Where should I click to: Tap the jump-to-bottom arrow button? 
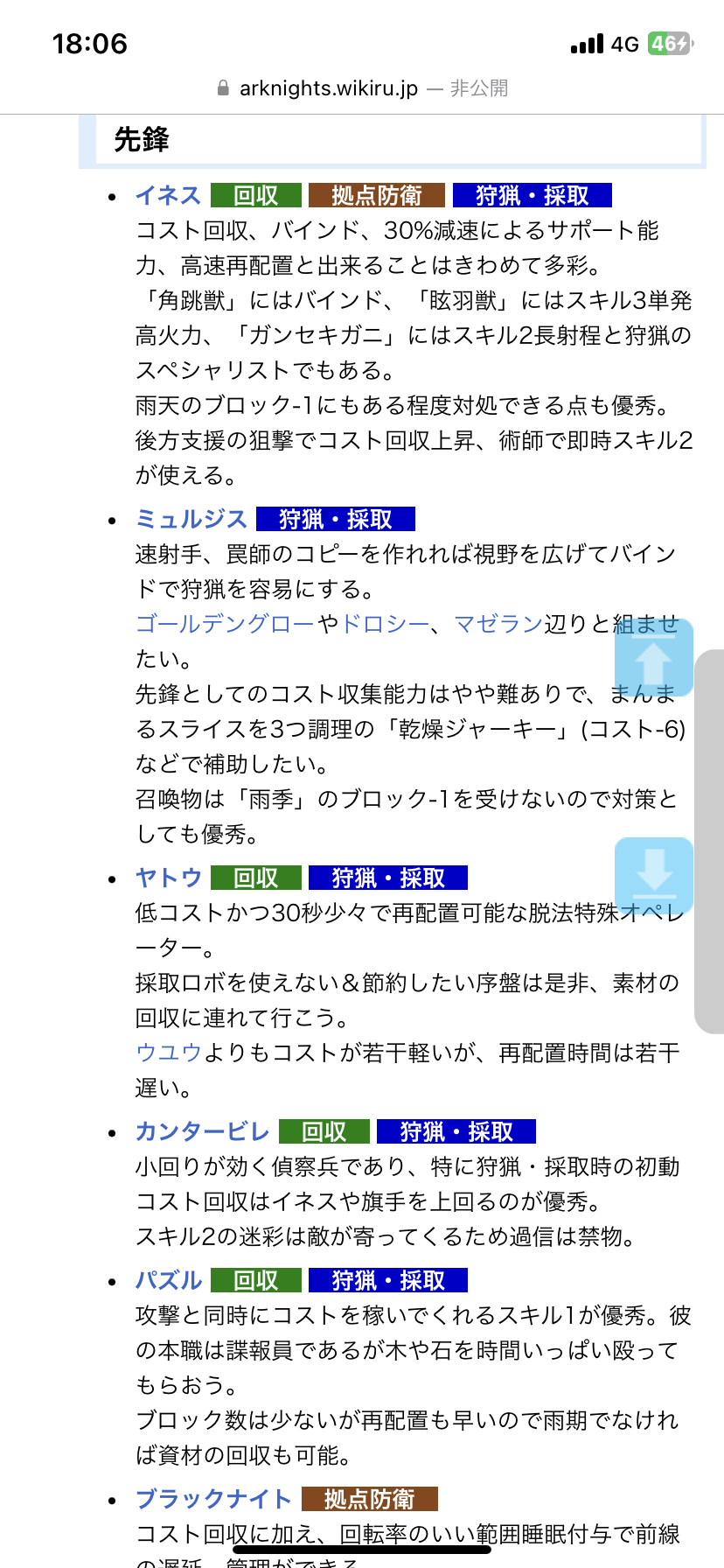[x=654, y=876]
